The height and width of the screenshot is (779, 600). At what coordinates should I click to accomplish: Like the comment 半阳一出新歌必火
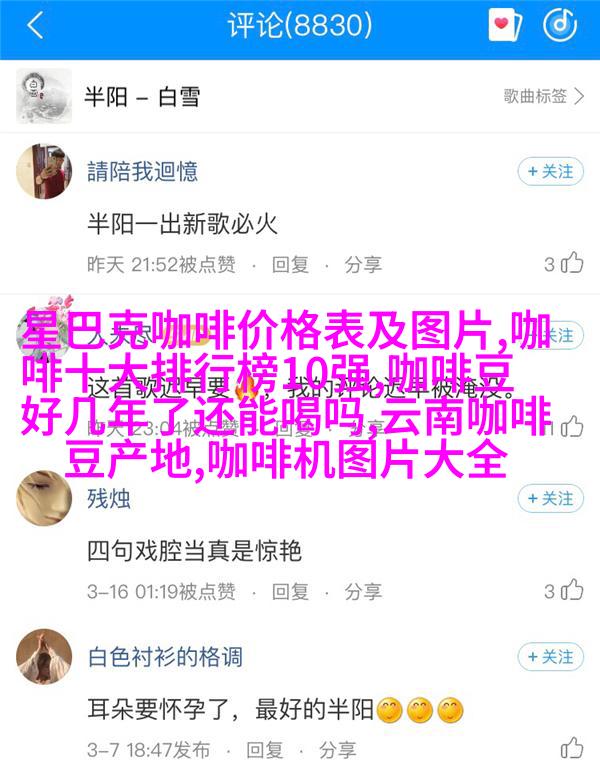pyautogui.click(x=564, y=264)
